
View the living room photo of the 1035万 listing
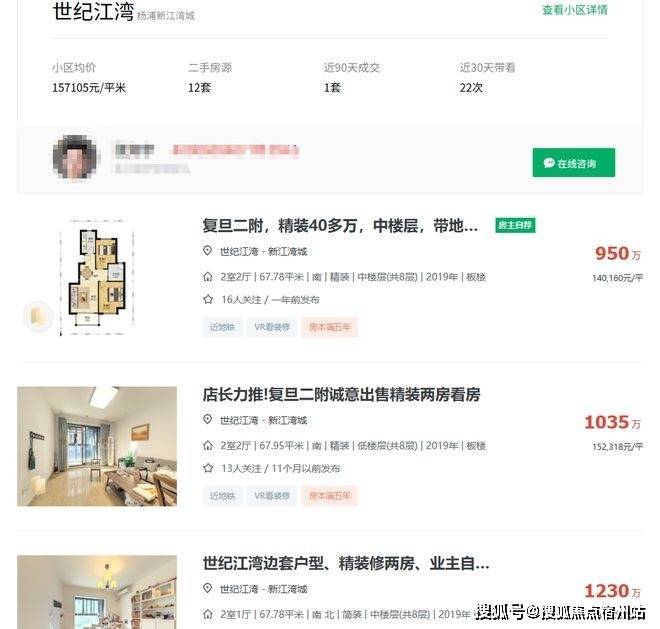click(97, 445)
